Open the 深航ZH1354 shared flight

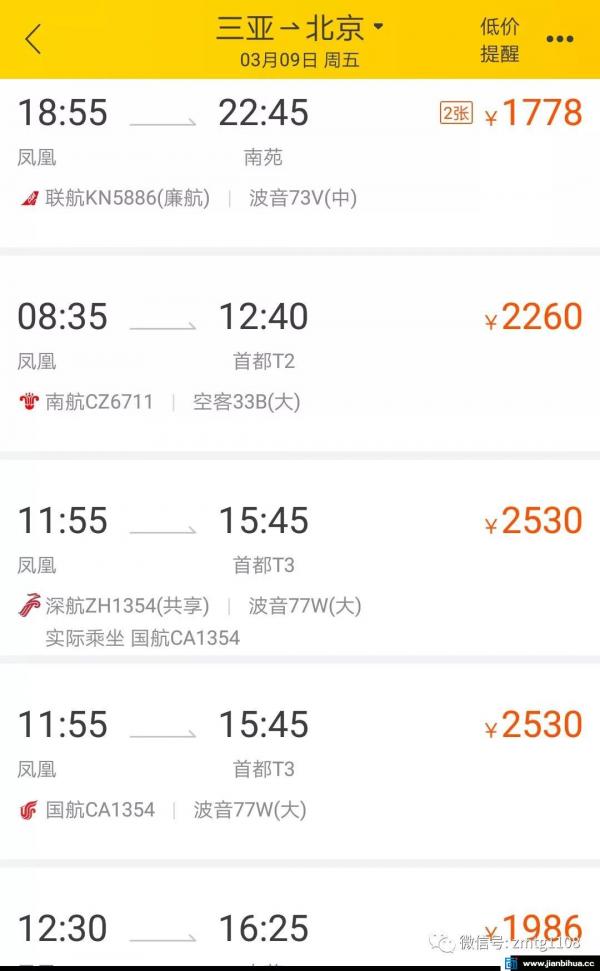(x=300, y=558)
